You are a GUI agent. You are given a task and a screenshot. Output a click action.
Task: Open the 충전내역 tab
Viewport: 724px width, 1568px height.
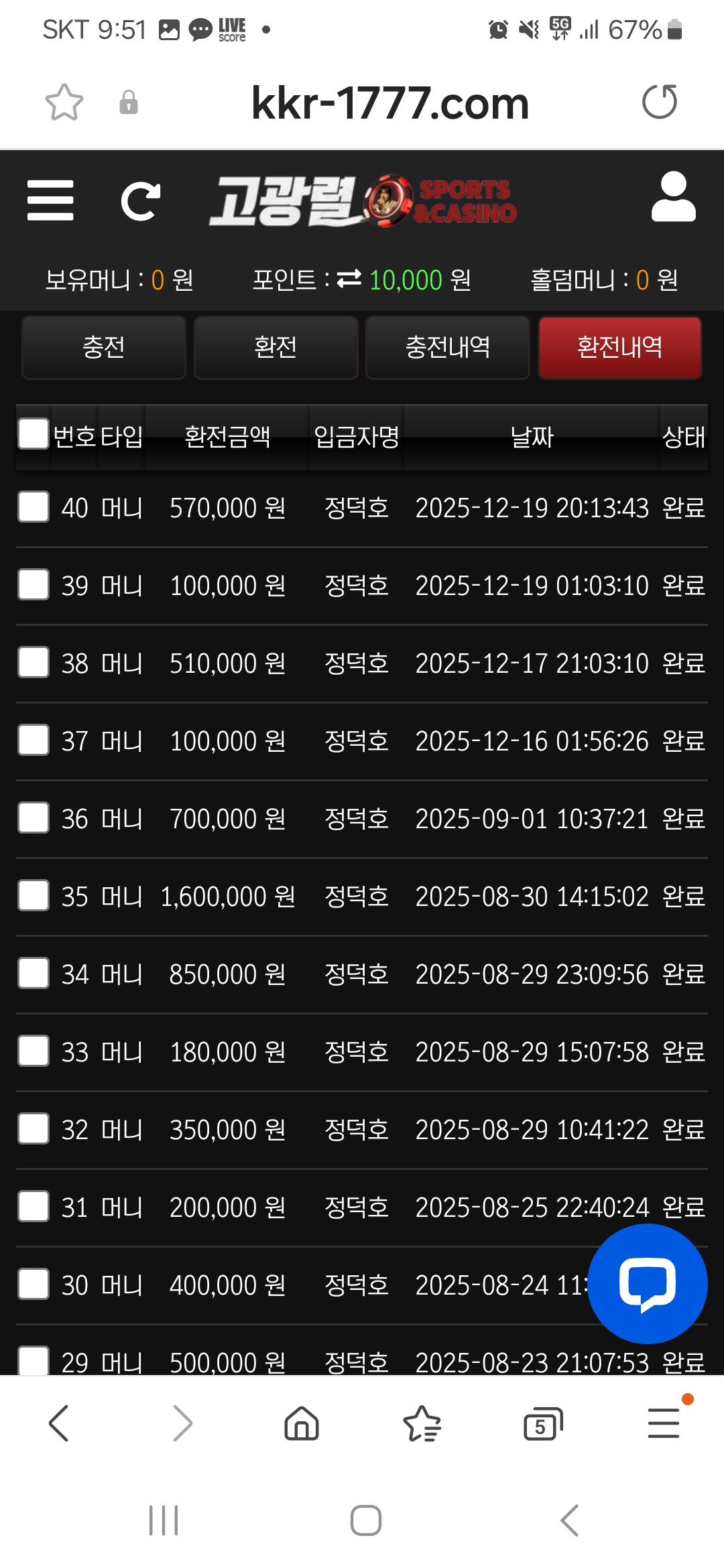(448, 348)
